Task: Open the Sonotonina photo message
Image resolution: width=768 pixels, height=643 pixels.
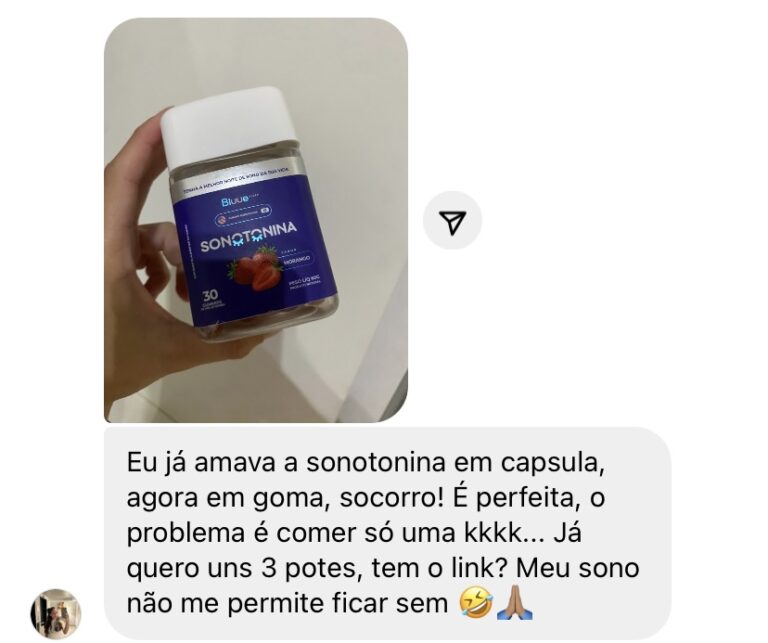Action: (255, 220)
